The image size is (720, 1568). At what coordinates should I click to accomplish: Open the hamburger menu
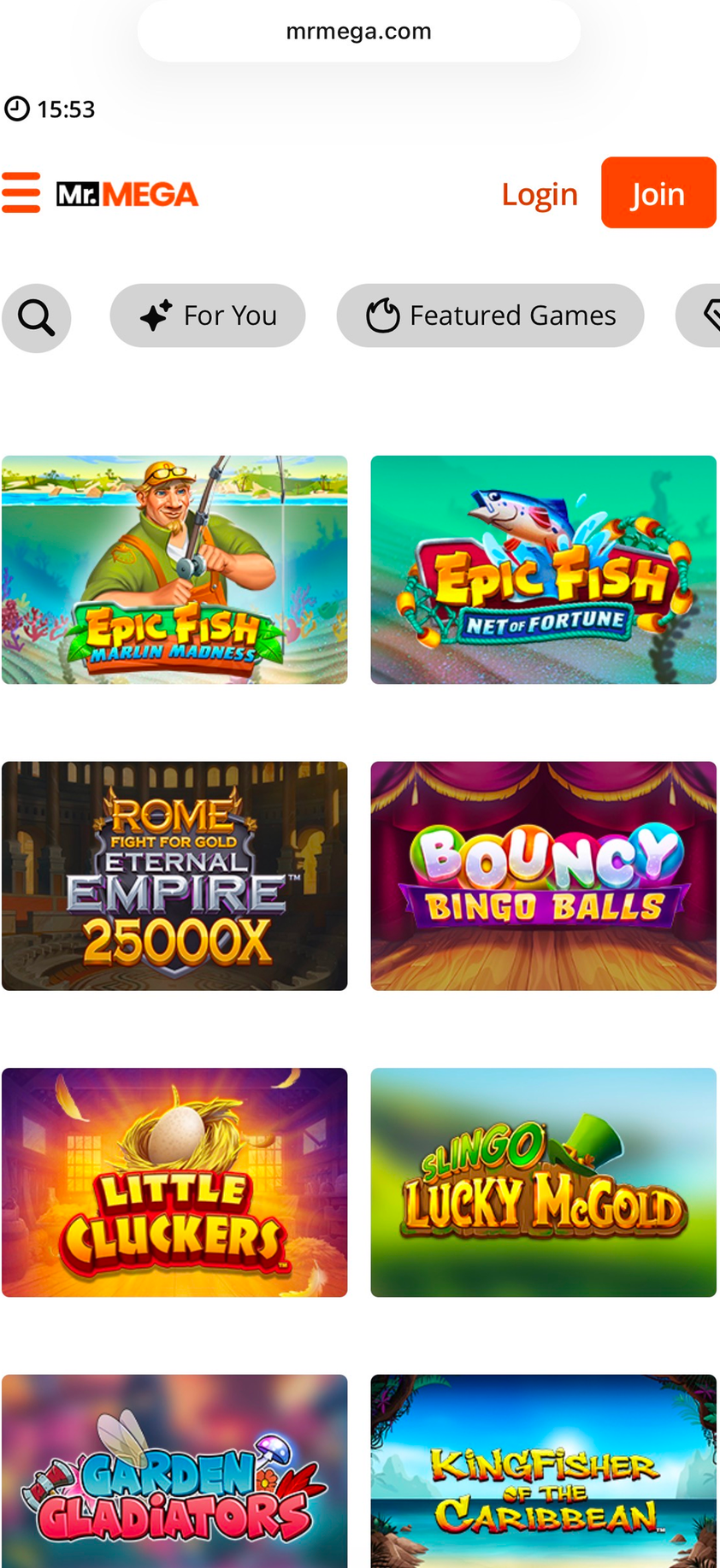pyautogui.click(x=21, y=192)
